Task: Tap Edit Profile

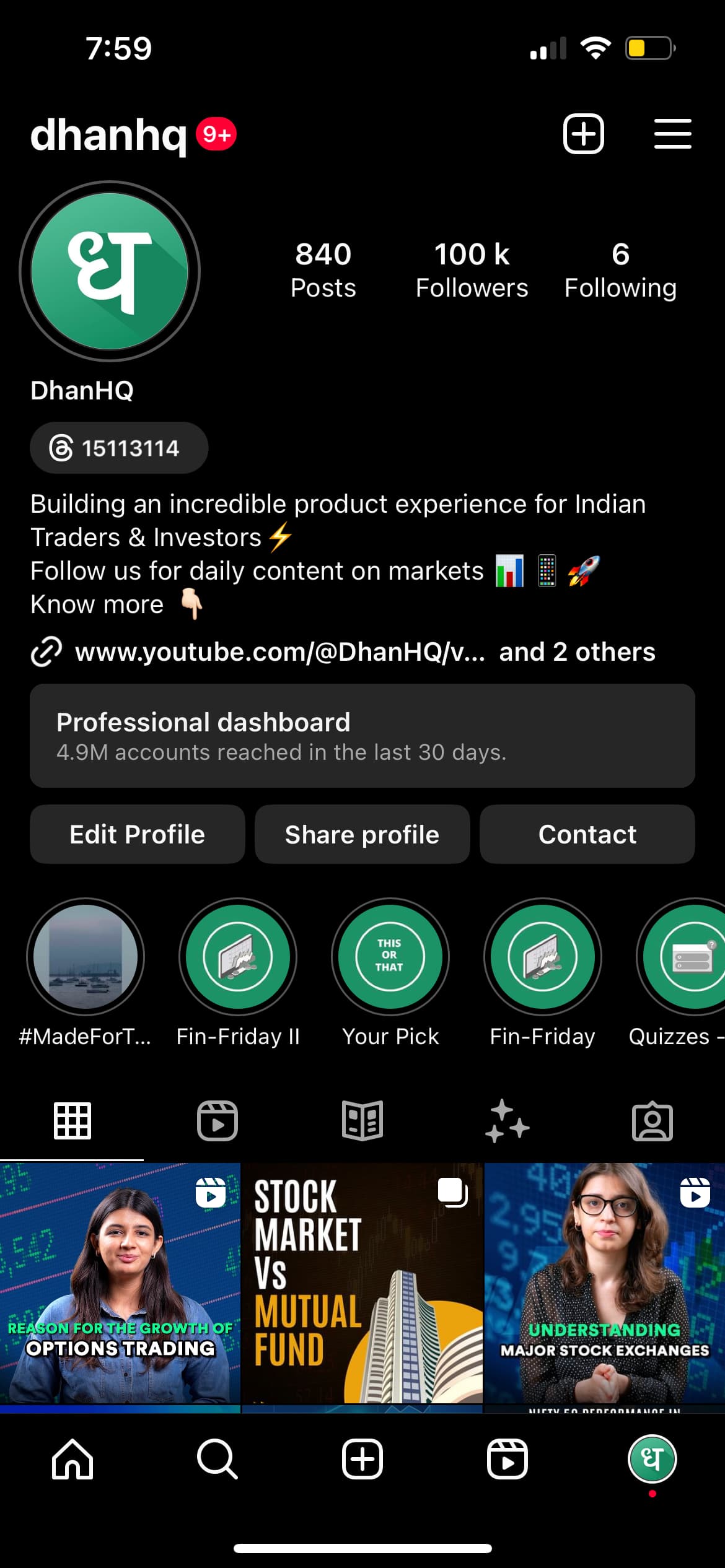Action: 138,834
